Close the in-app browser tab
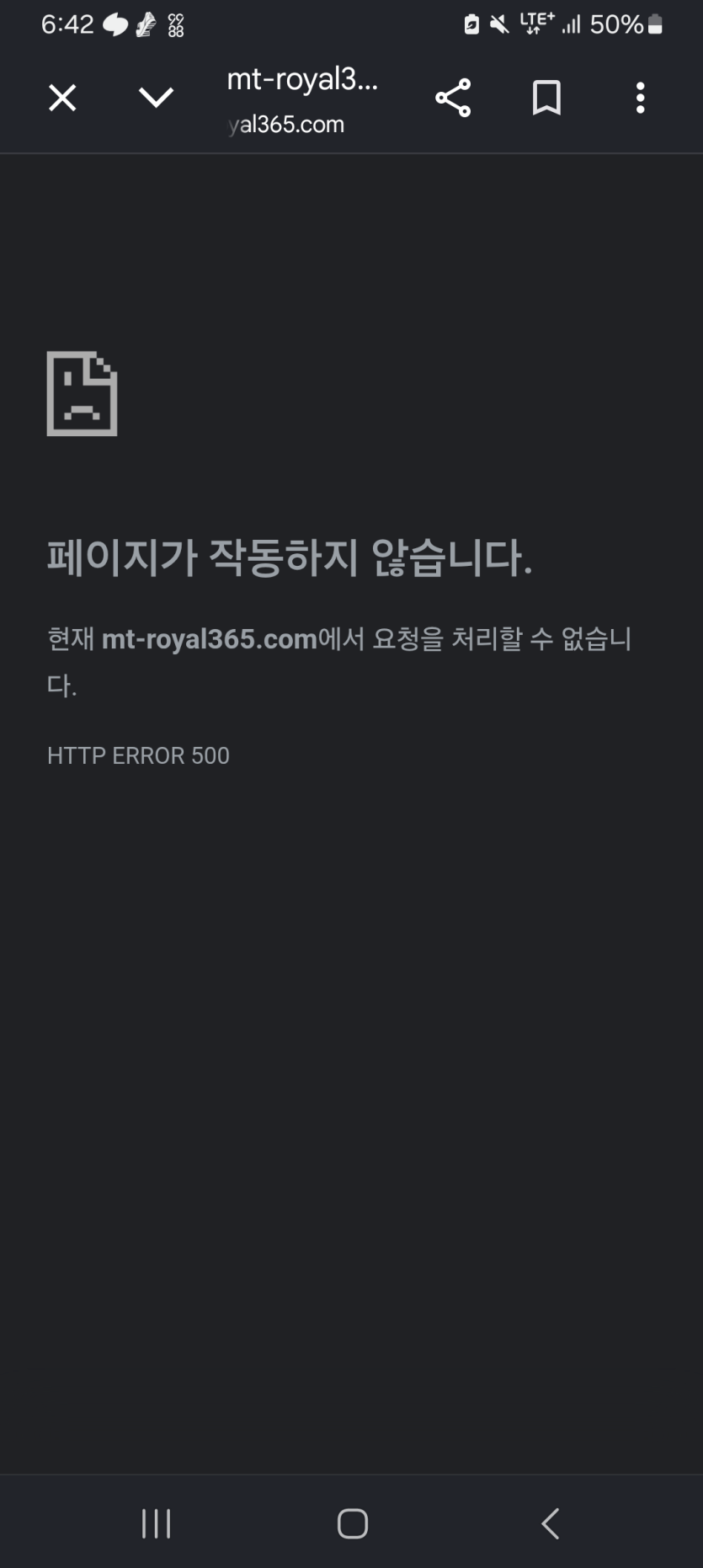 pos(62,98)
